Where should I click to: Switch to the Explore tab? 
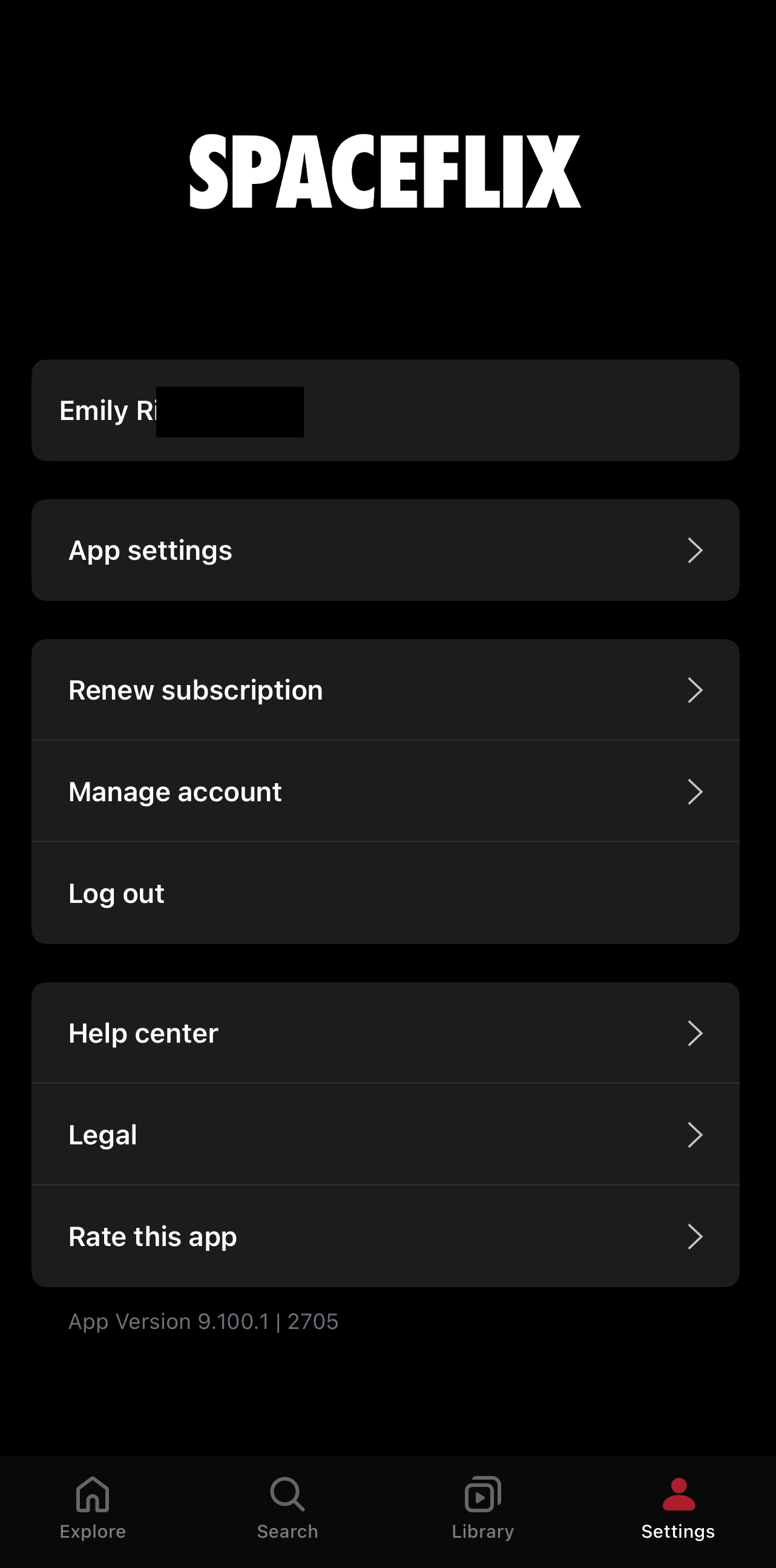[x=93, y=1507]
